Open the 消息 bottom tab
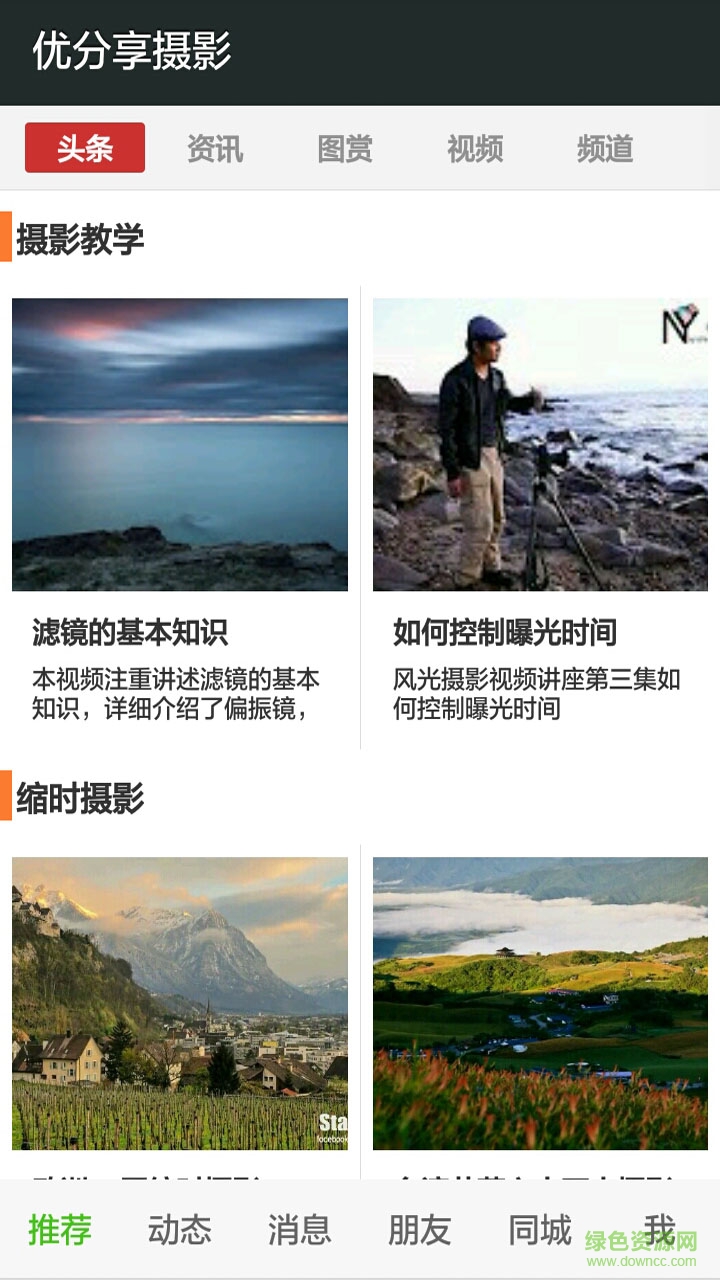 click(300, 1230)
